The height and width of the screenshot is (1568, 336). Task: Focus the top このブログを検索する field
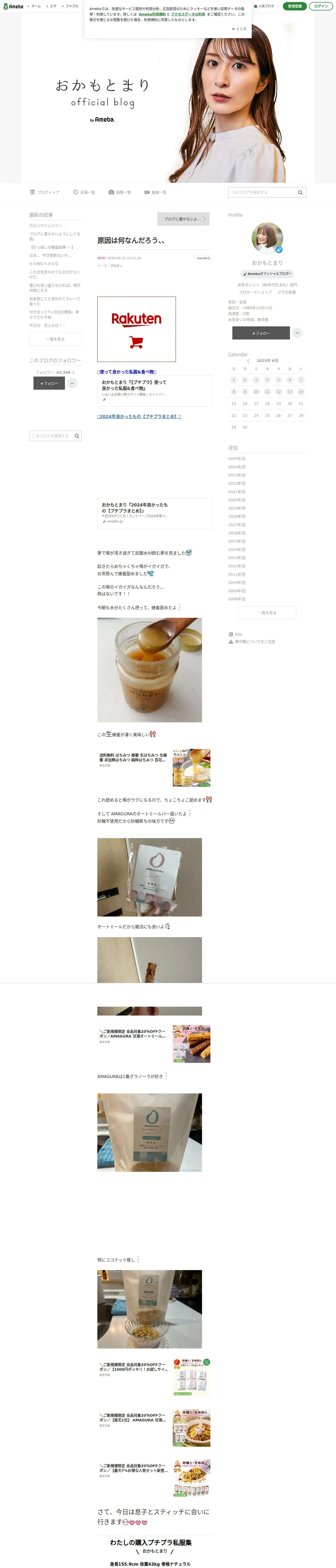pos(262,192)
